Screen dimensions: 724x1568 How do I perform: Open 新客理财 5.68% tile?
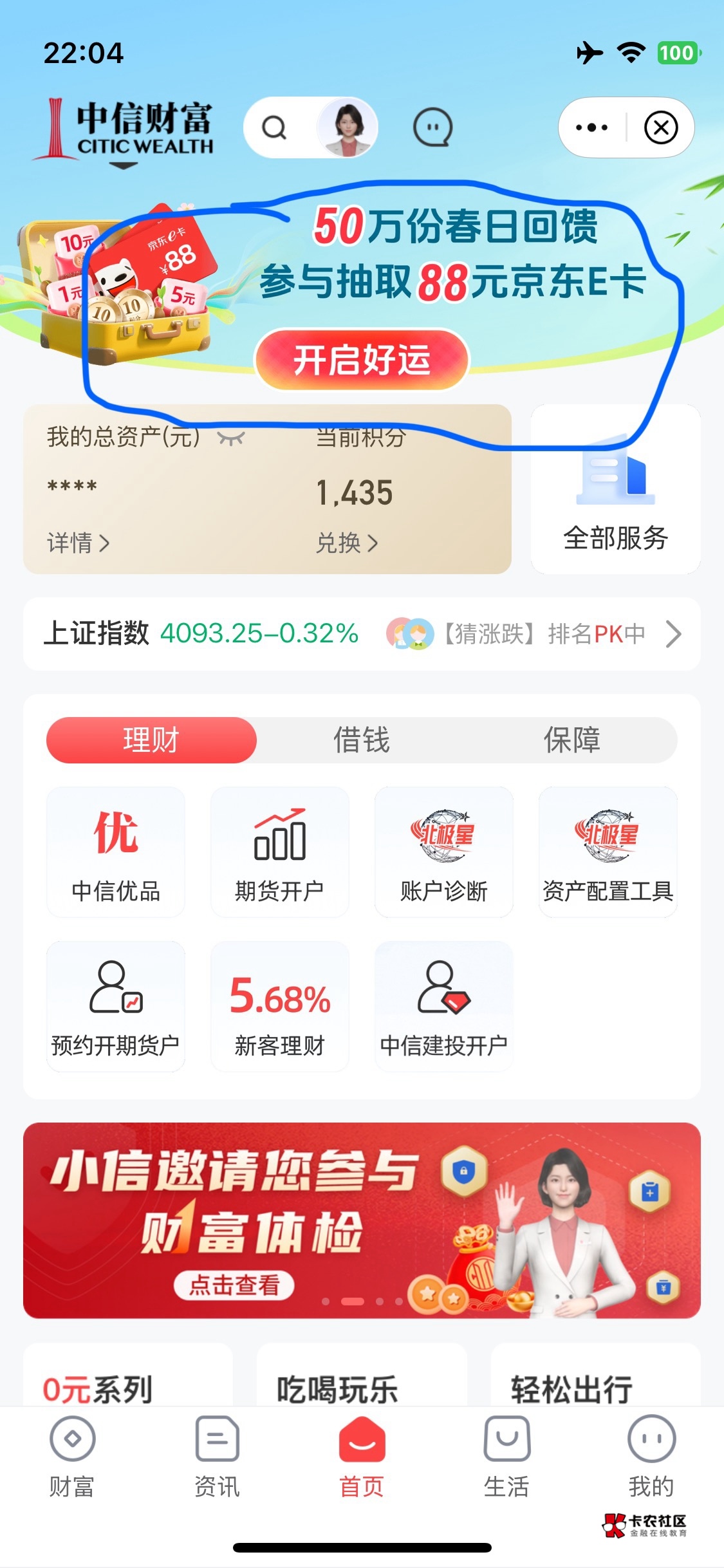click(279, 1007)
